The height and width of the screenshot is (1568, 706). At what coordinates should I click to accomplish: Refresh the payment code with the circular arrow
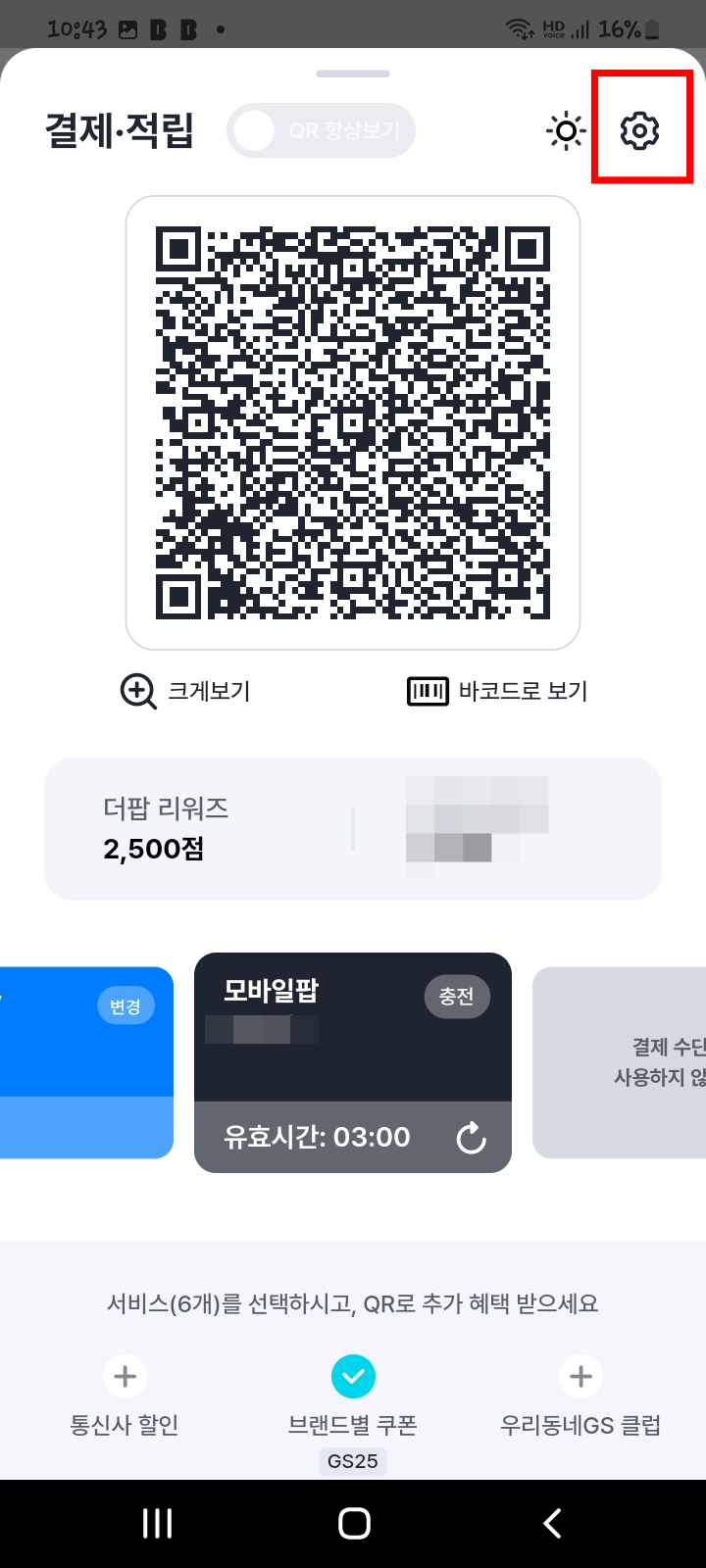[x=471, y=1138]
